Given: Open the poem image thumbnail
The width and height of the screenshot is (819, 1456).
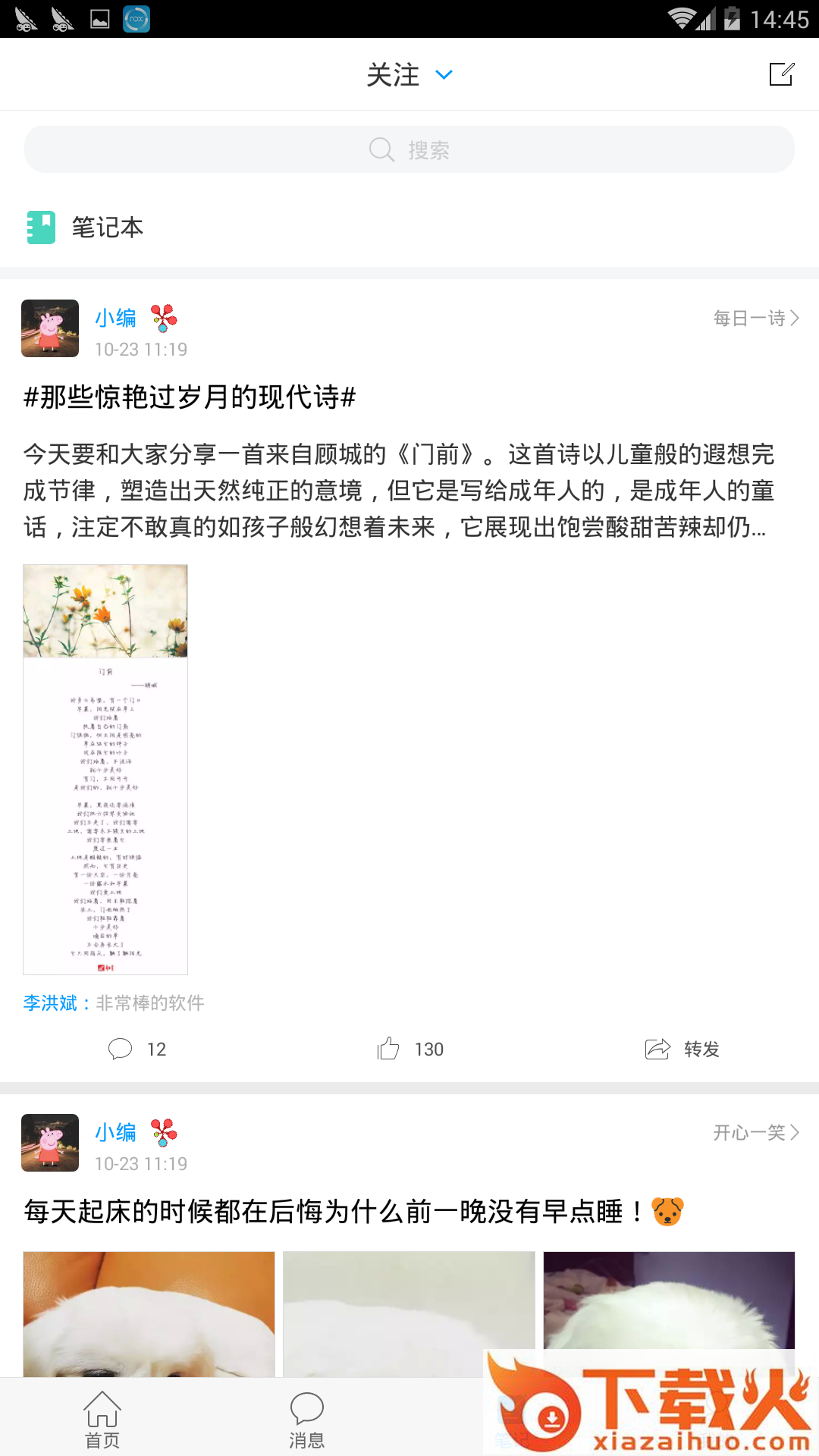Looking at the screenshot, I should pos(105,769).
